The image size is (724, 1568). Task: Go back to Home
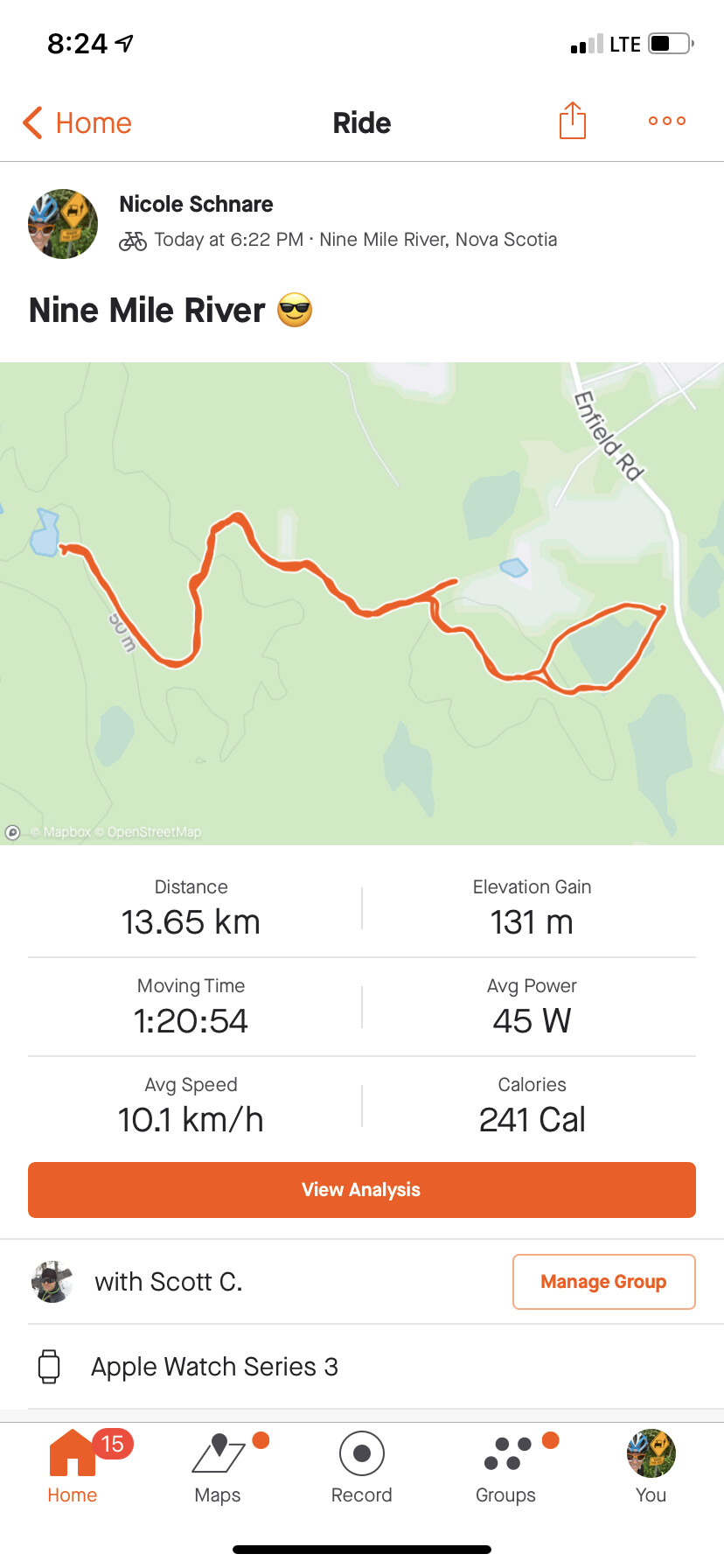click(77, 122)
